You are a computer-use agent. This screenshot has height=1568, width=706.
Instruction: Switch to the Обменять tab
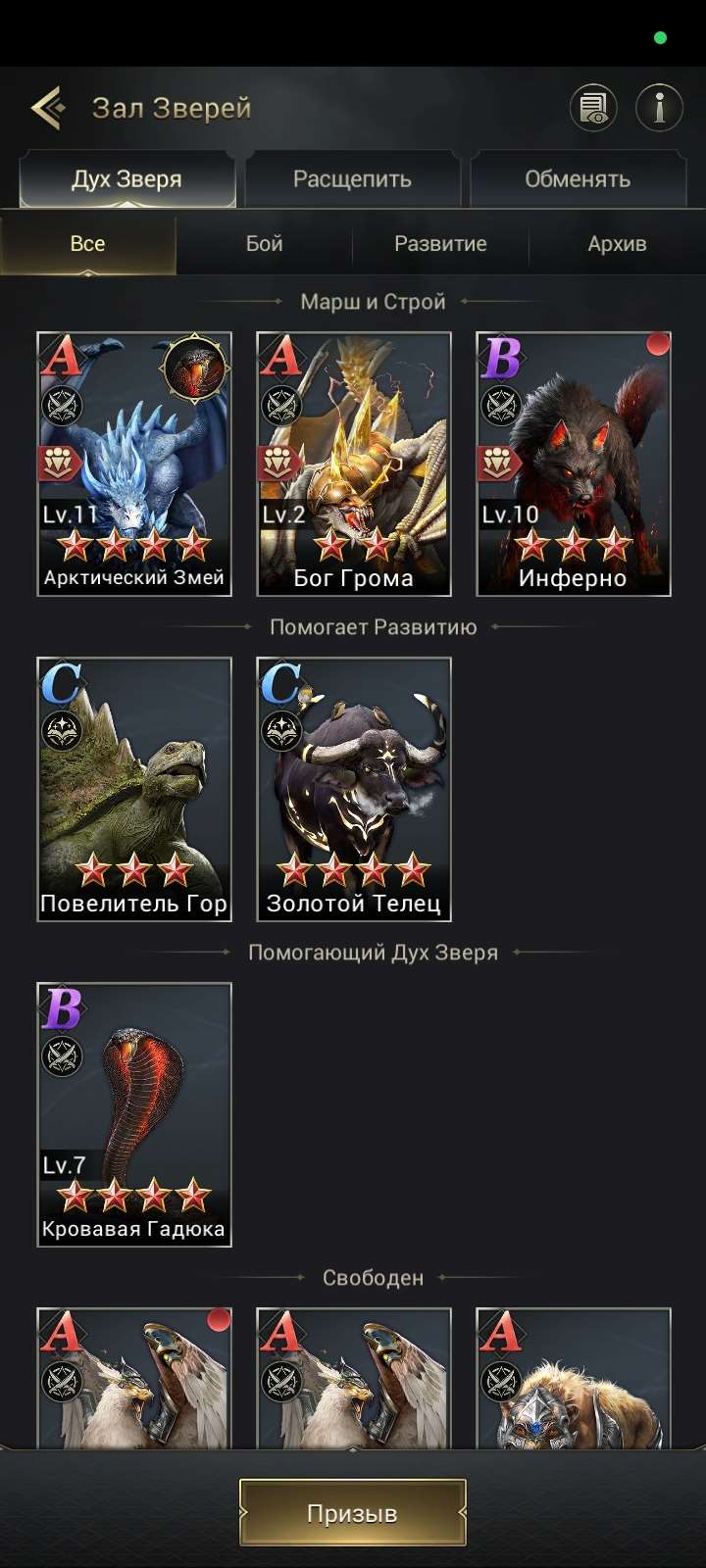(x=577, y=179)
